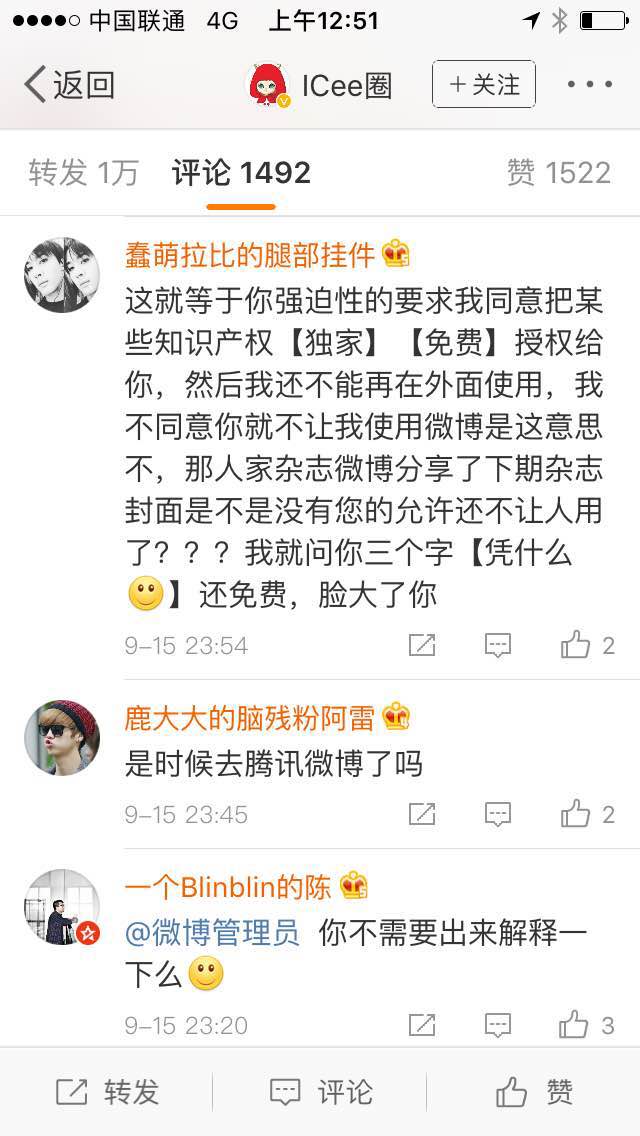Like 一个Blinblin的陈's comment
Image resolution: width=640 pixels, height=1136 pixels.
point(575,1025)
